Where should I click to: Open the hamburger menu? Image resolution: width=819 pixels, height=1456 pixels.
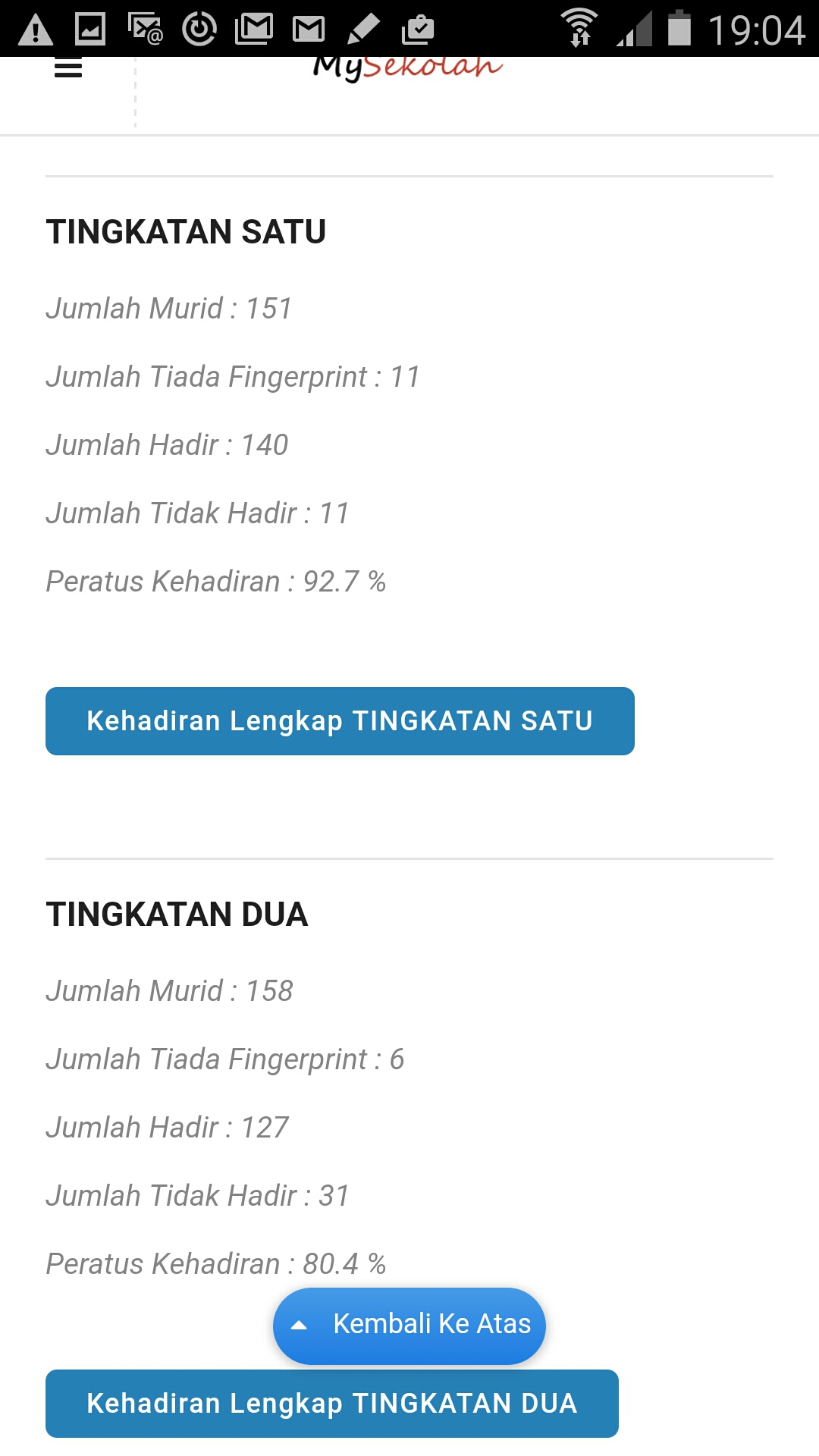pyautogui.click(x=68, y=70)
